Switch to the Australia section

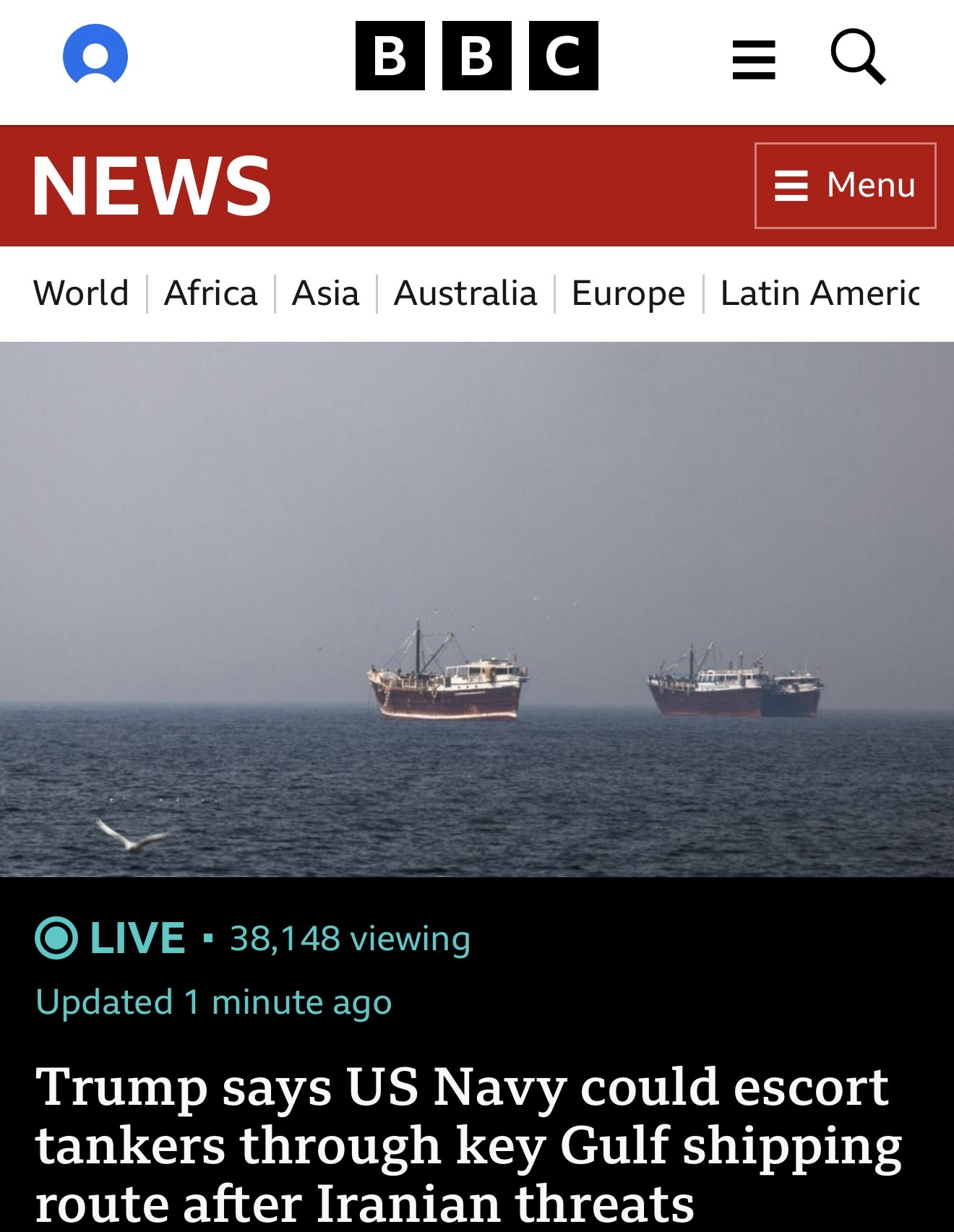click(x=465, y=293)
